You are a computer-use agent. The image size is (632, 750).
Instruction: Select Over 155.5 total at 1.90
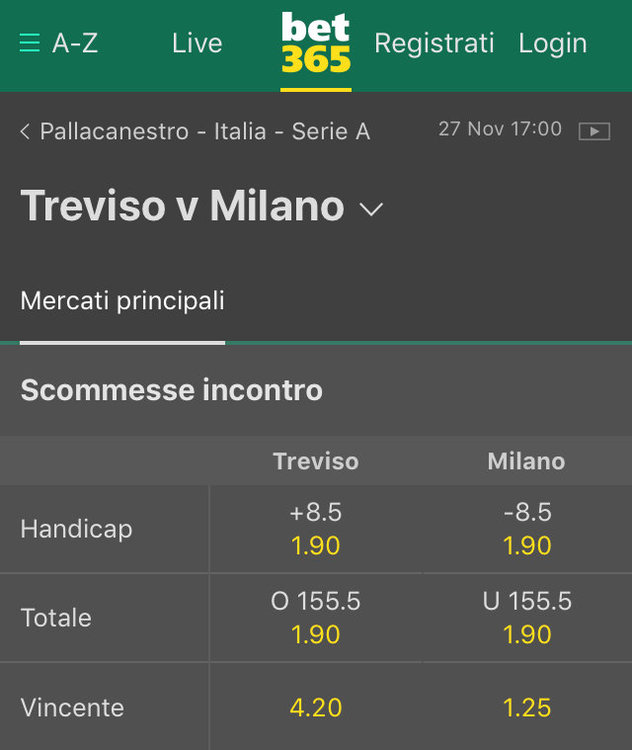[315, 617]
